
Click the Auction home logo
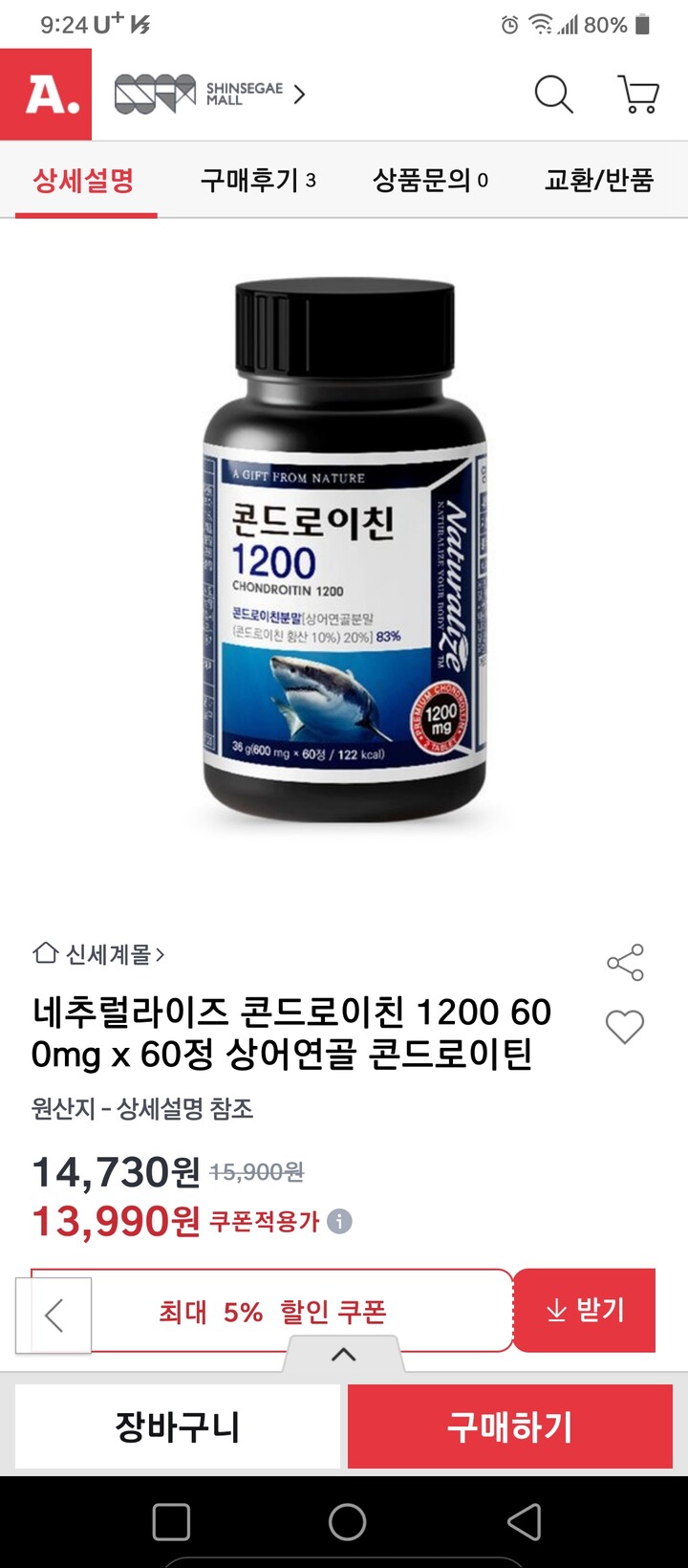pos(45,96)
